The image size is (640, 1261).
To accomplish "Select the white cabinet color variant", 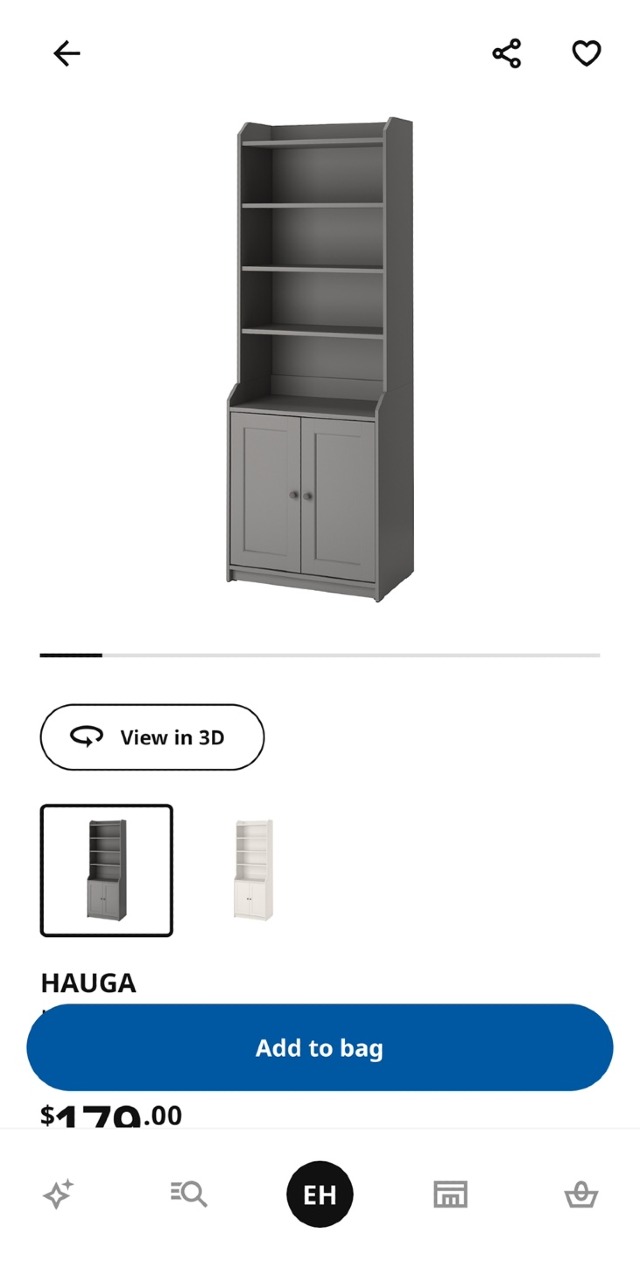I will 253,870.
